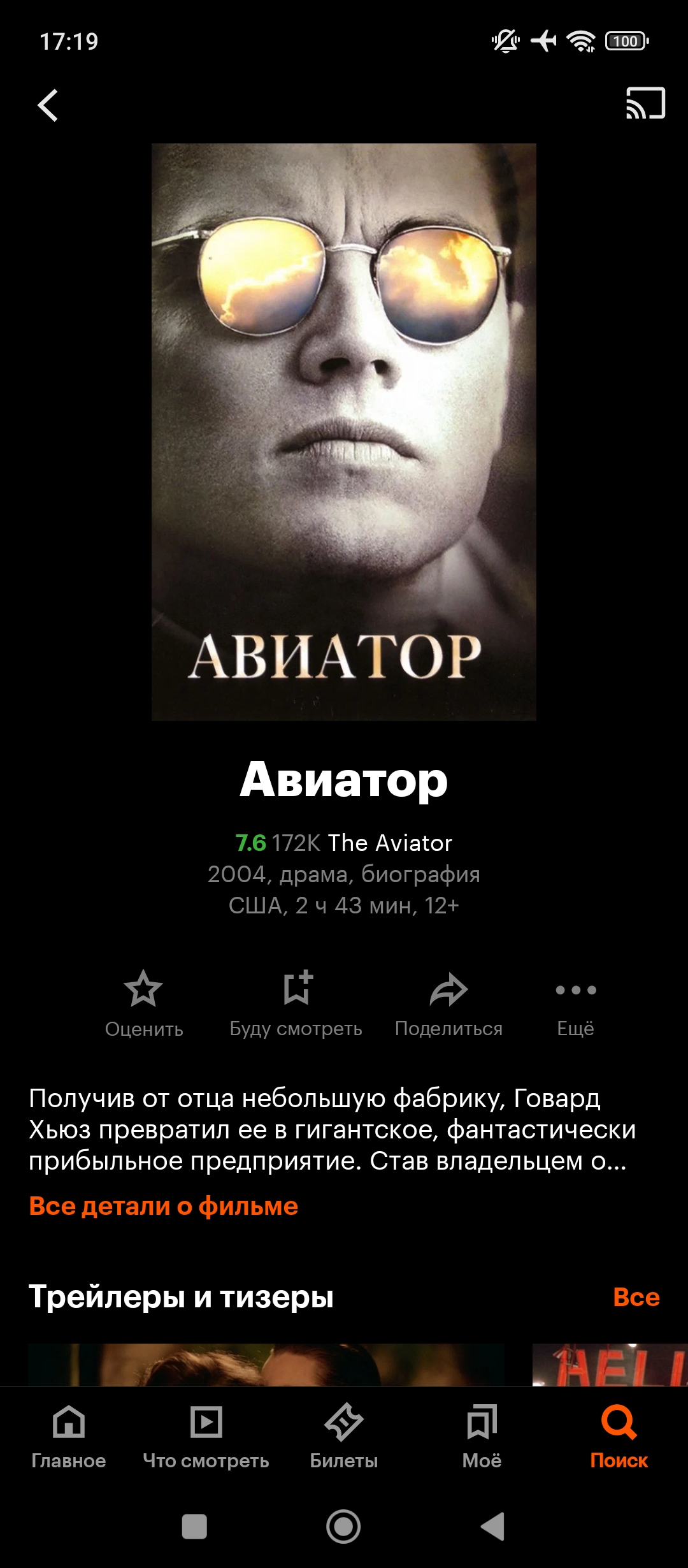Screen dimensions: 688x1568
Task: Open the cast to device icon
Action: pyautogui.click(x=645, y=103)
